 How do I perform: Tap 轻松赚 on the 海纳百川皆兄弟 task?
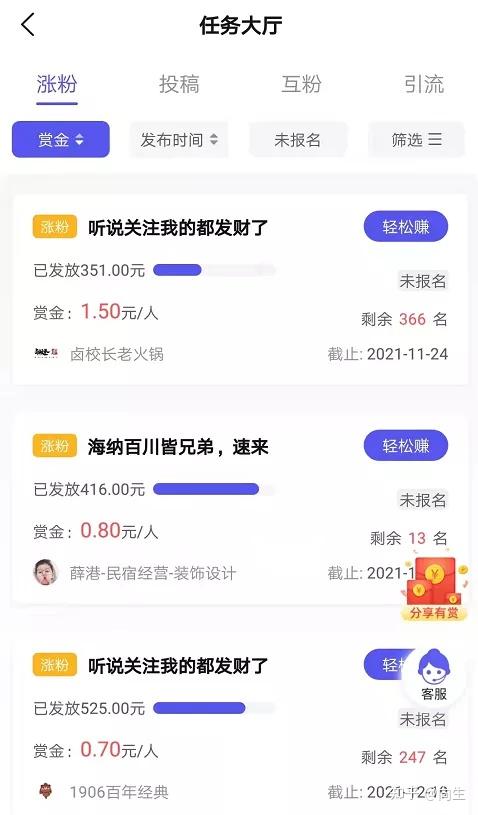pyautogui.click(x=406, y=446)
